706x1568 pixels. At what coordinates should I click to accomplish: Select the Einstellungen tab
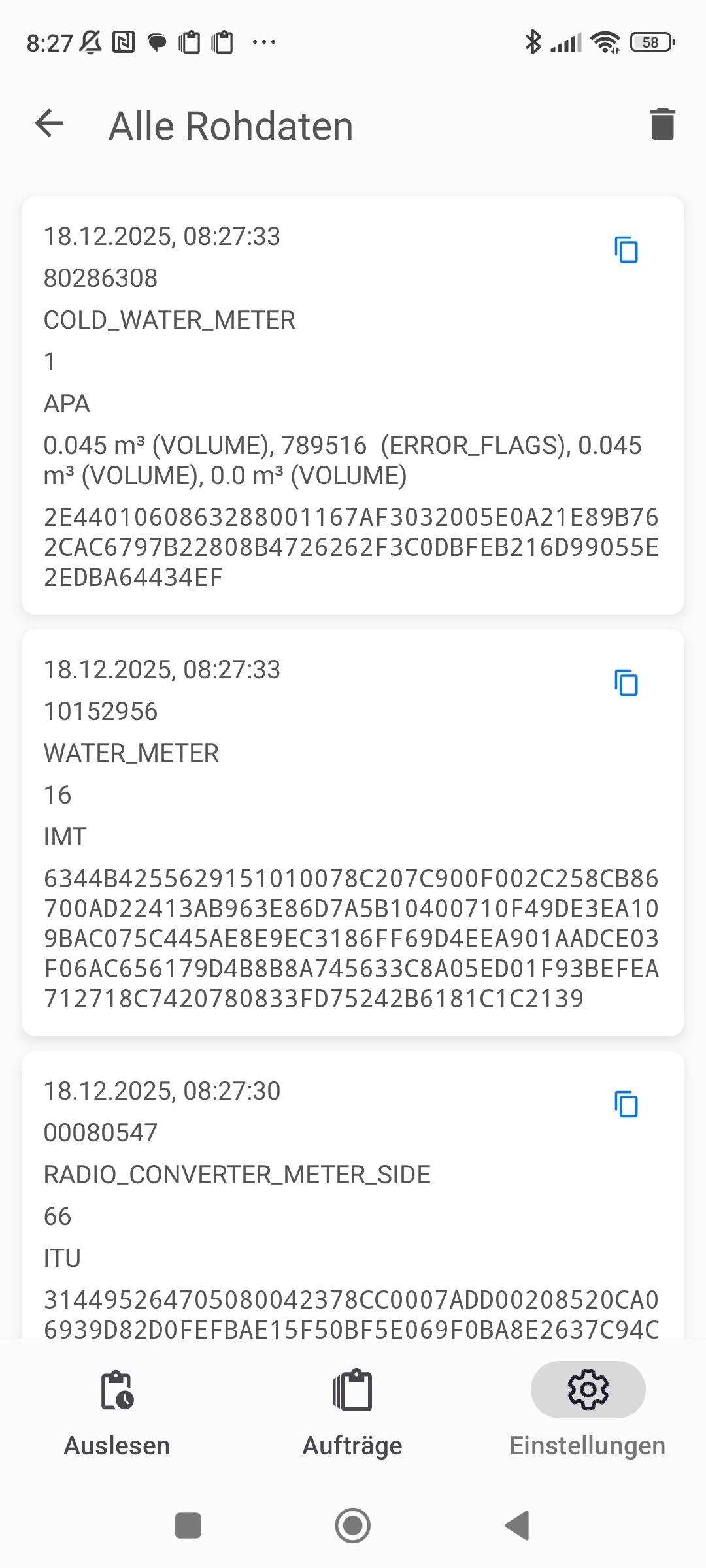[x=588, y=1413]
